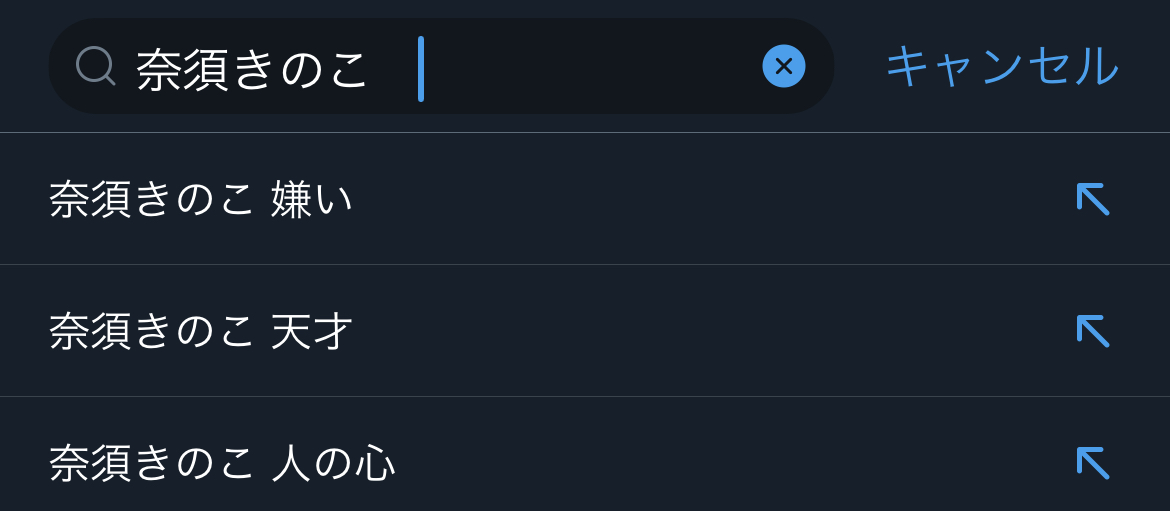
Task: Fill the search with 天才 suggestion via its arrow
Action: [1092, 331]
